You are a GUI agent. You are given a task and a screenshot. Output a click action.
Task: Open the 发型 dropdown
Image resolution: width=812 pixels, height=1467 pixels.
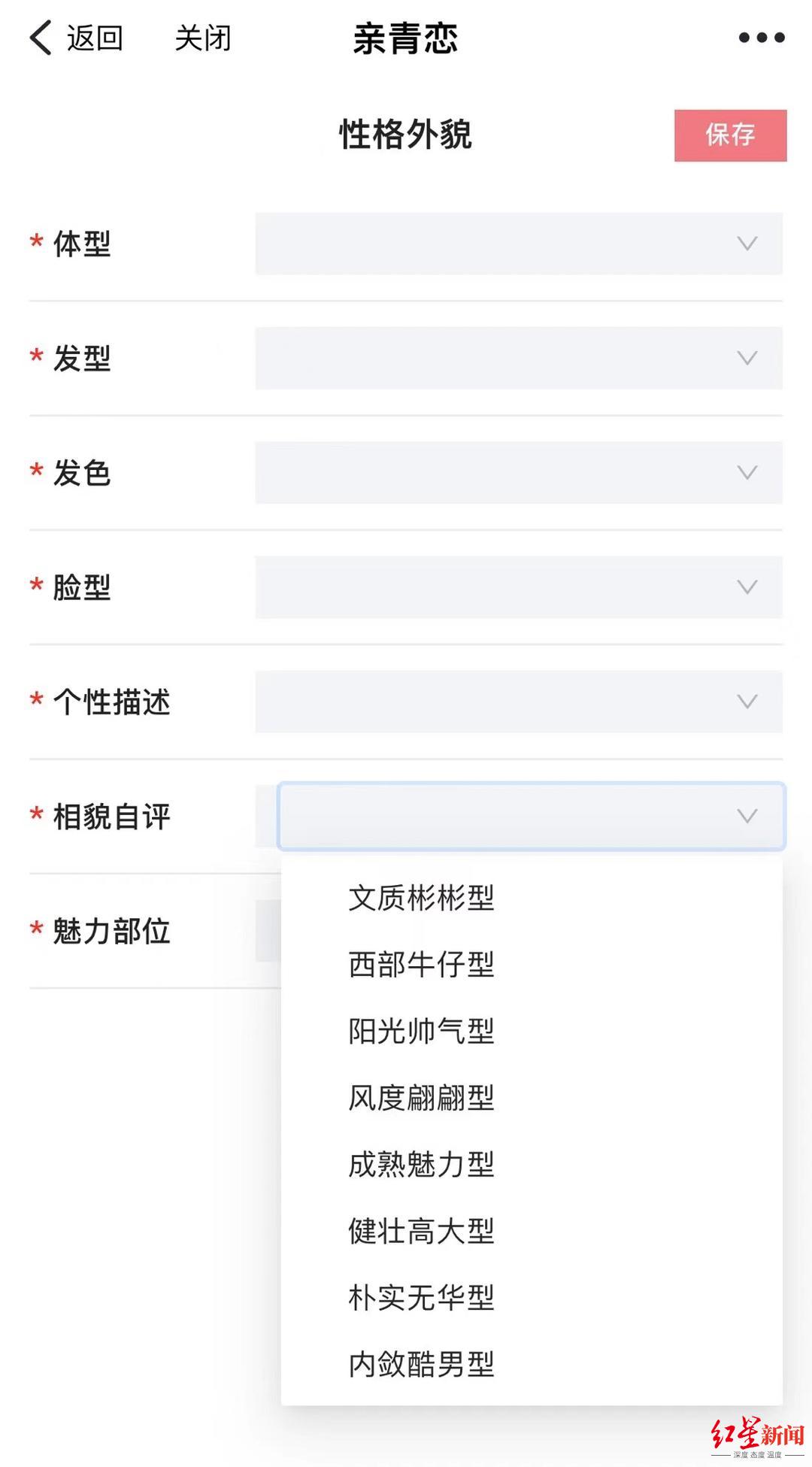[519, 358]
